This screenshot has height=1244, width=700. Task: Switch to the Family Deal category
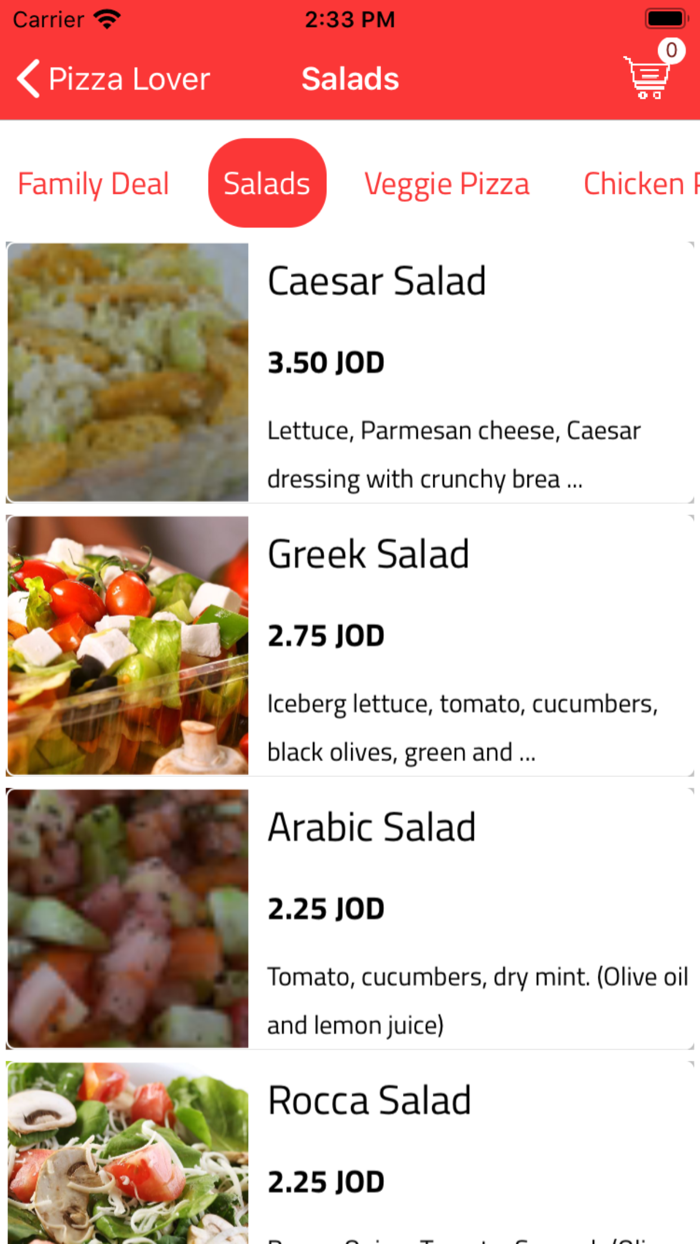(93, 184)
